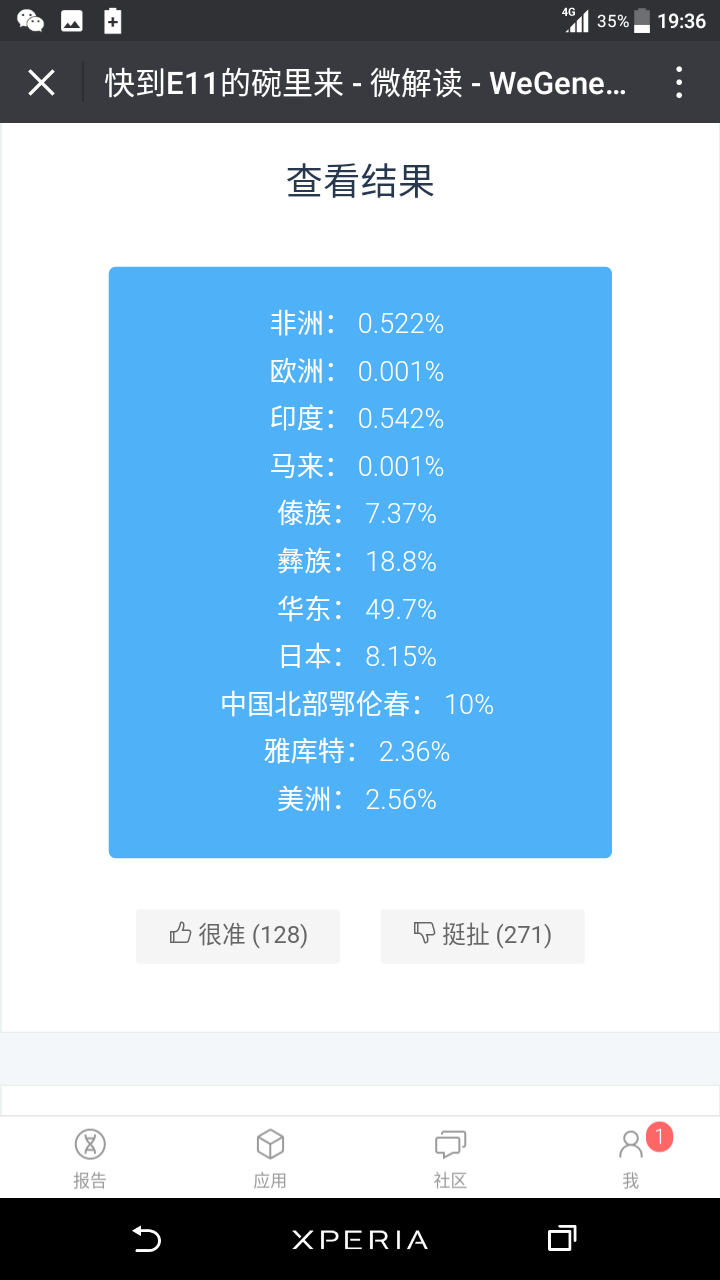
Task: Go to the 我 profile tab
Action: coord(631,1158)
